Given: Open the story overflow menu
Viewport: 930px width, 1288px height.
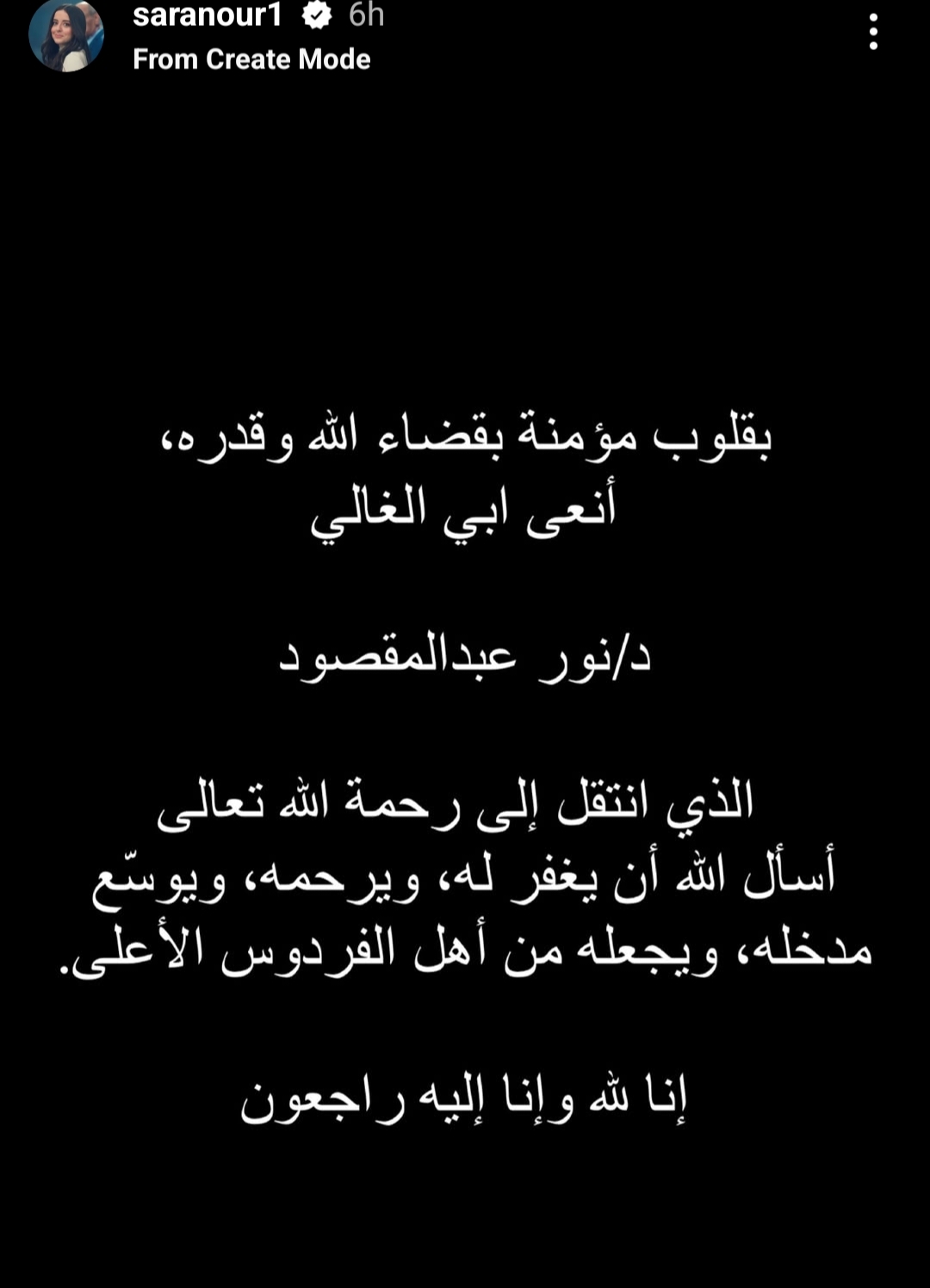Looking at the screenshot, I should pos(873,33).
